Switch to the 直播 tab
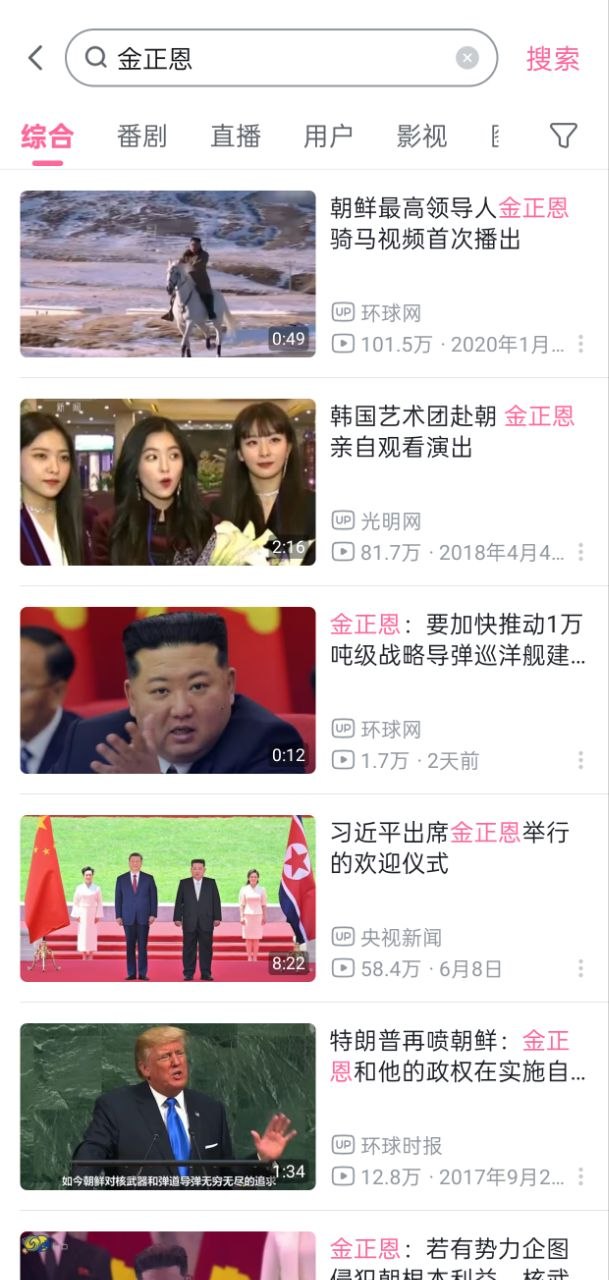 (x=236, y=136)
